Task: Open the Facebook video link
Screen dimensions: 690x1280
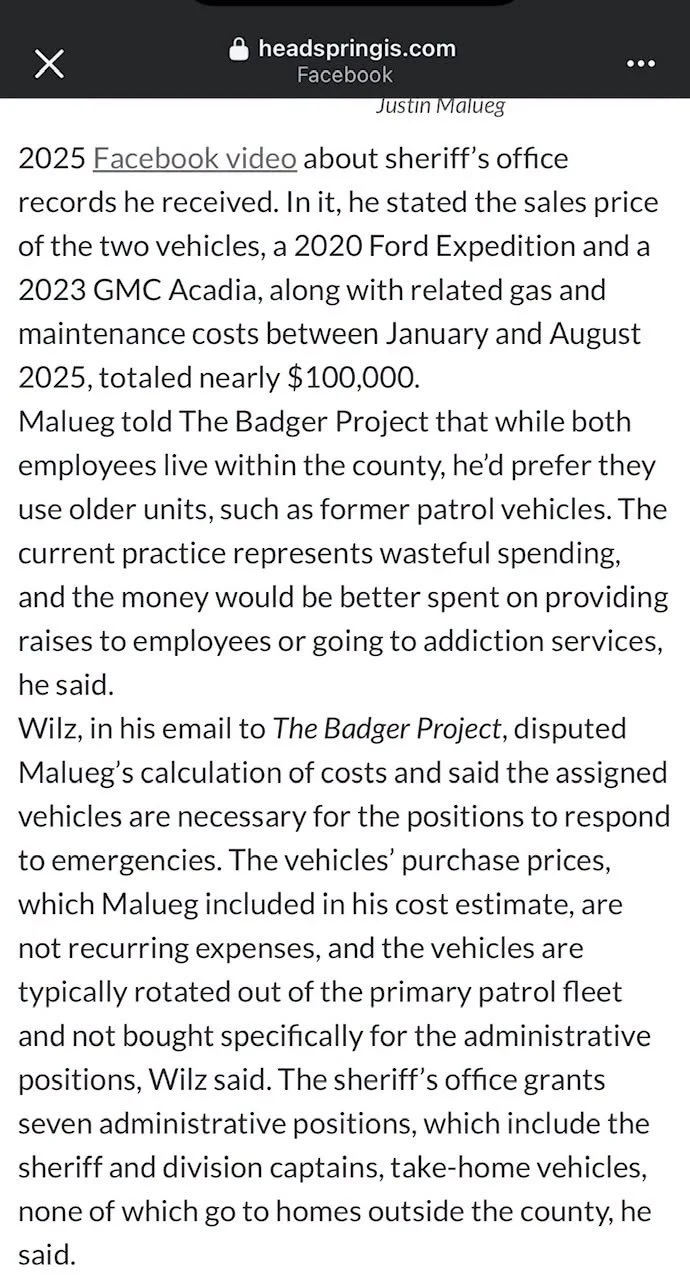Action: tap(195, 158)
